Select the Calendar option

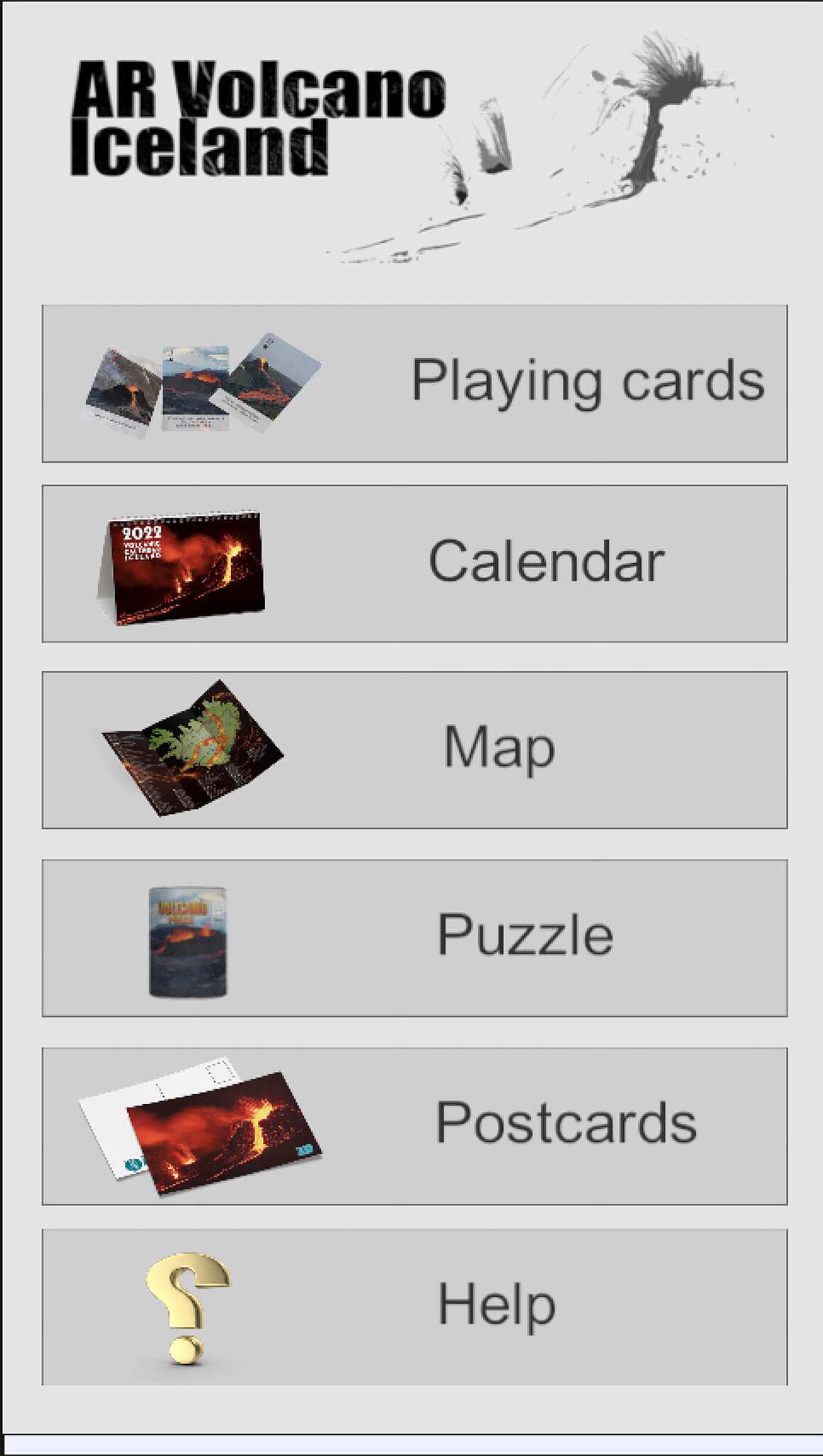click(x=414, y=564)
